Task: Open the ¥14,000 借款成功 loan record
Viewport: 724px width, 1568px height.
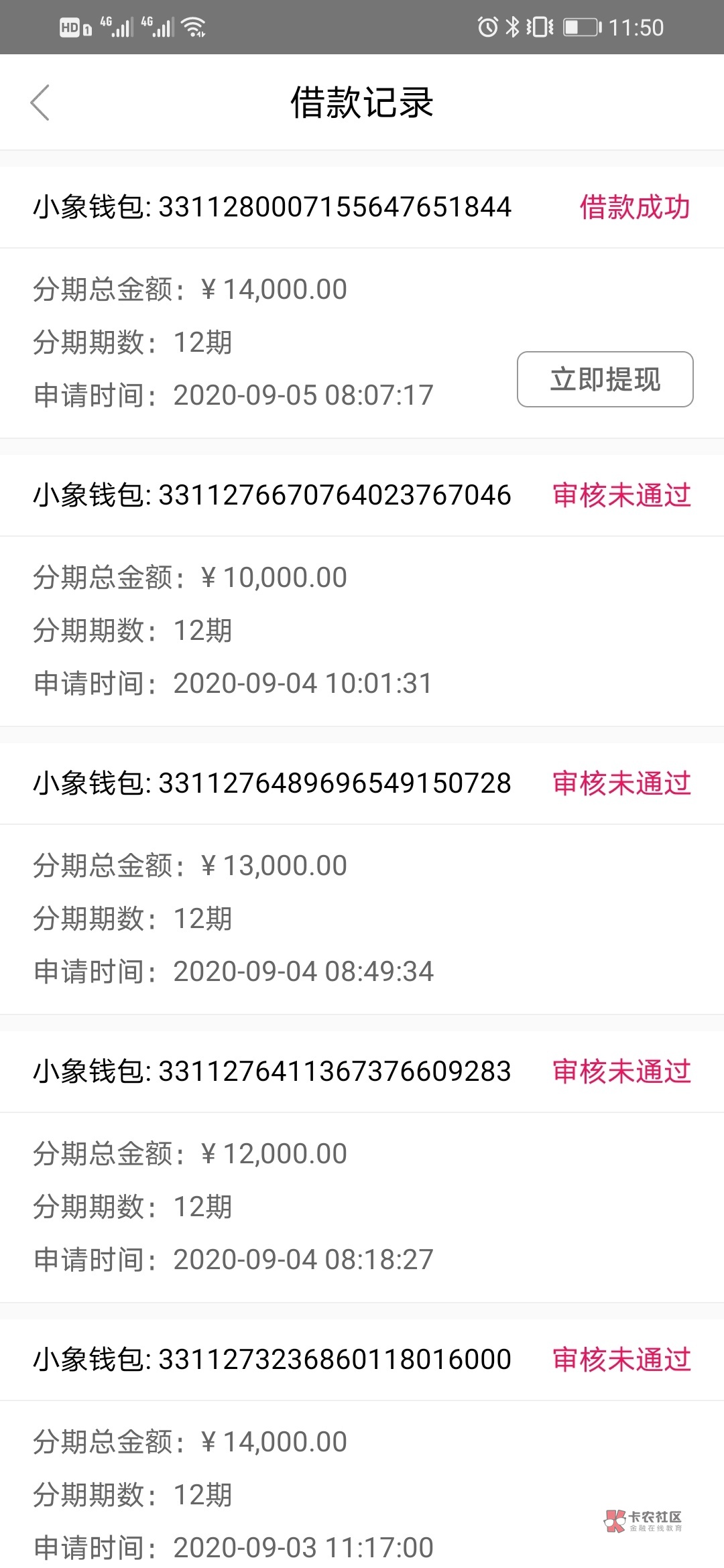Action: pyautogui.click(x=362, y=302)
